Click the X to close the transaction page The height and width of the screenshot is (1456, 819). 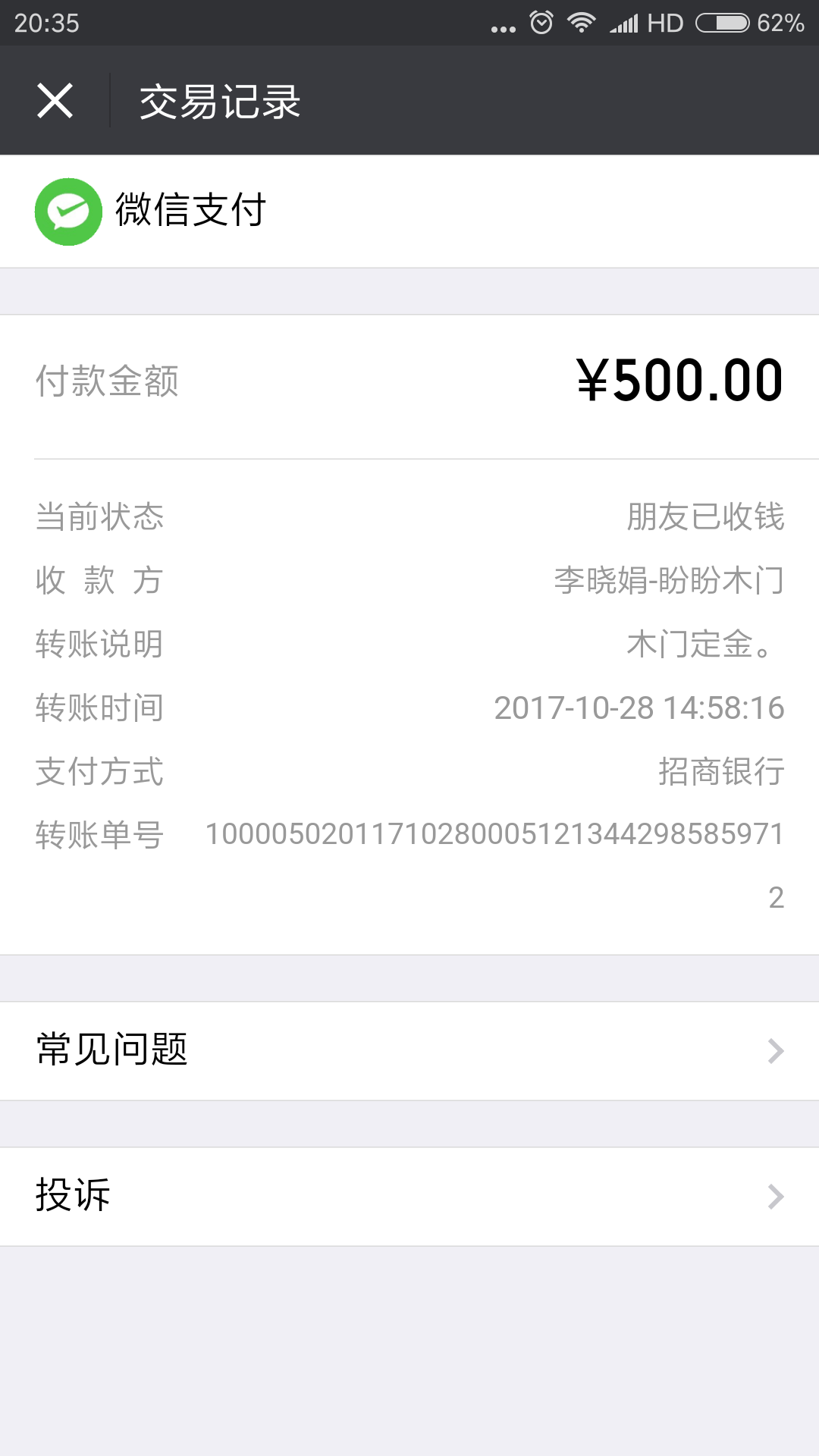point(55,100)
